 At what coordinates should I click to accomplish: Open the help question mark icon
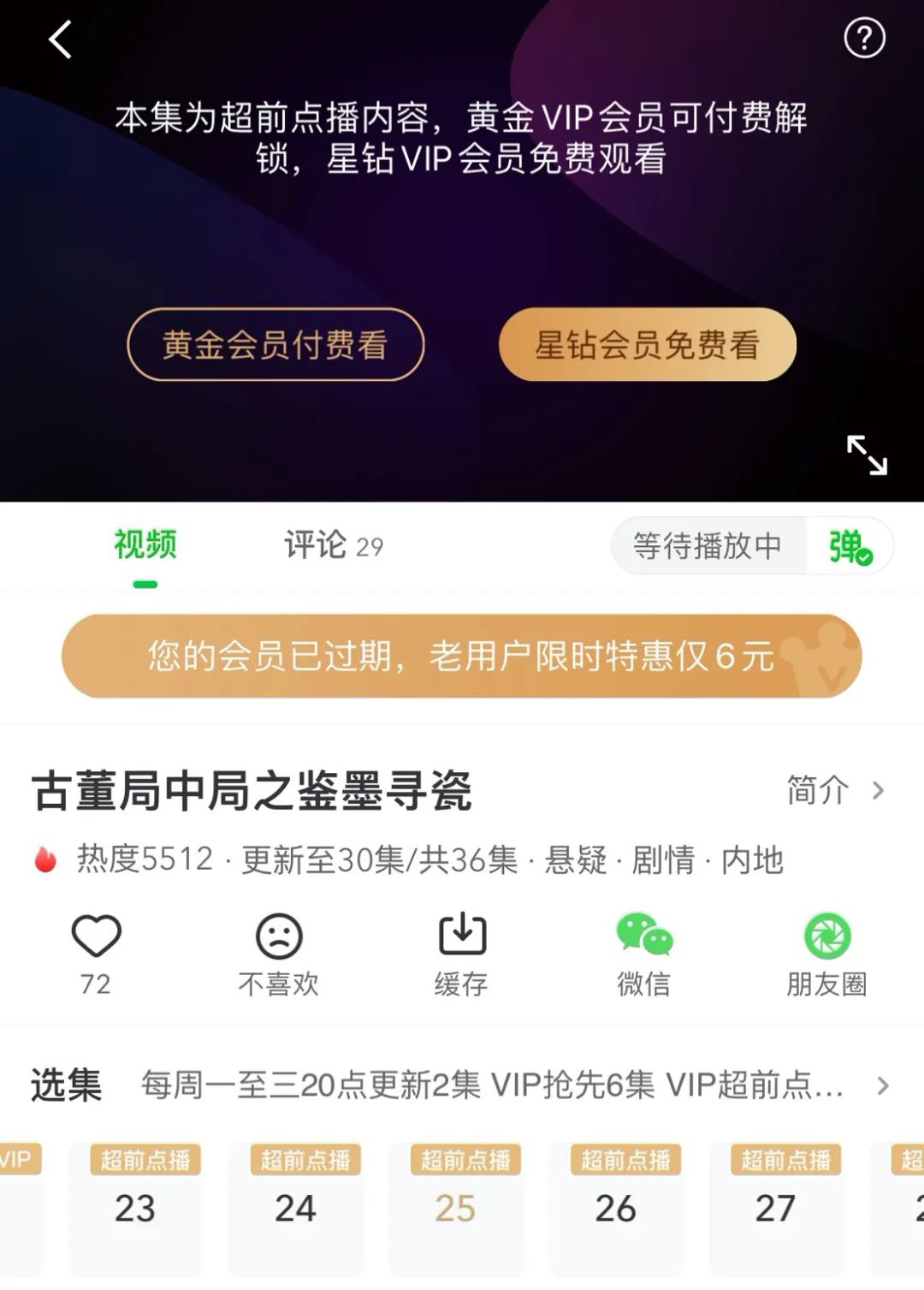pyautogui.click(x=864, y=39)
